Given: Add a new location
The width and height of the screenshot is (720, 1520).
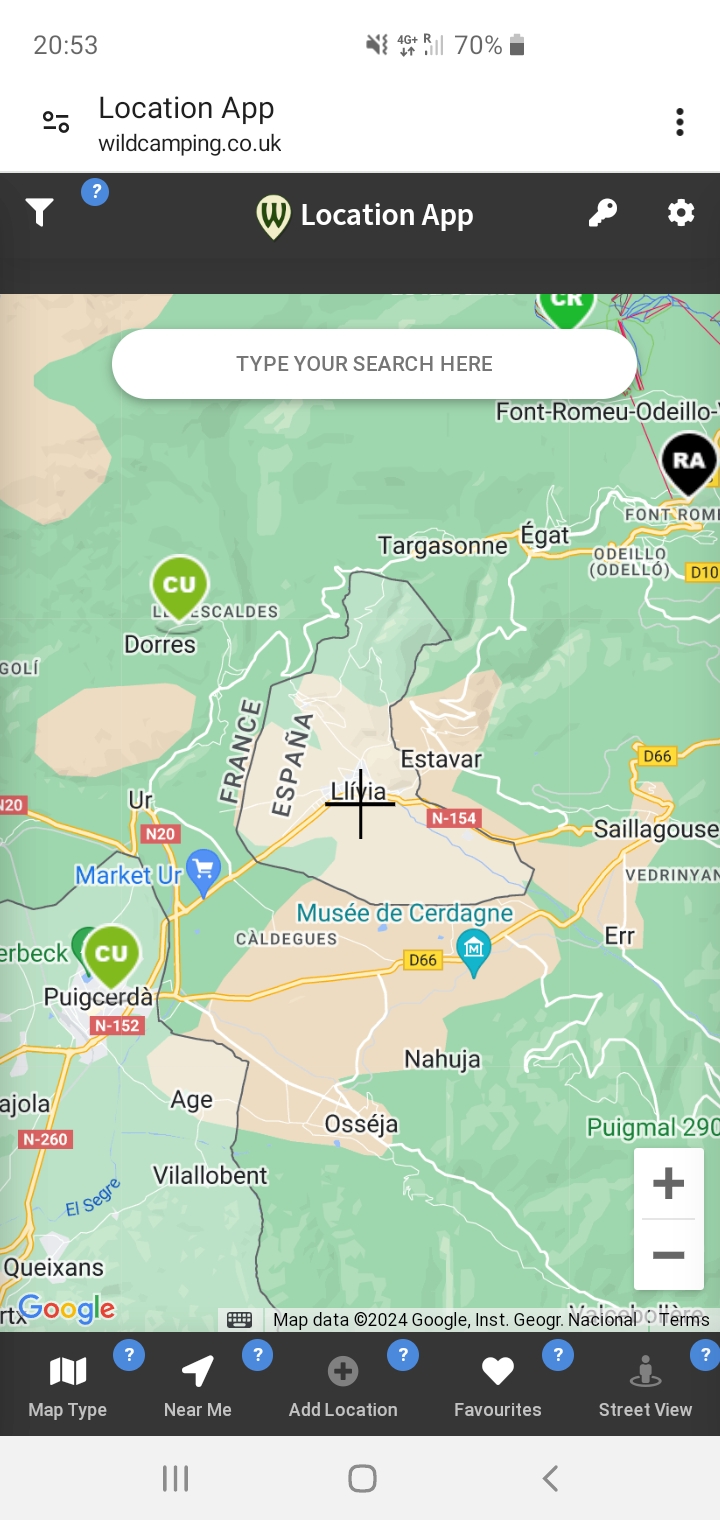Looking at the screenshot, I should 343,1388.
